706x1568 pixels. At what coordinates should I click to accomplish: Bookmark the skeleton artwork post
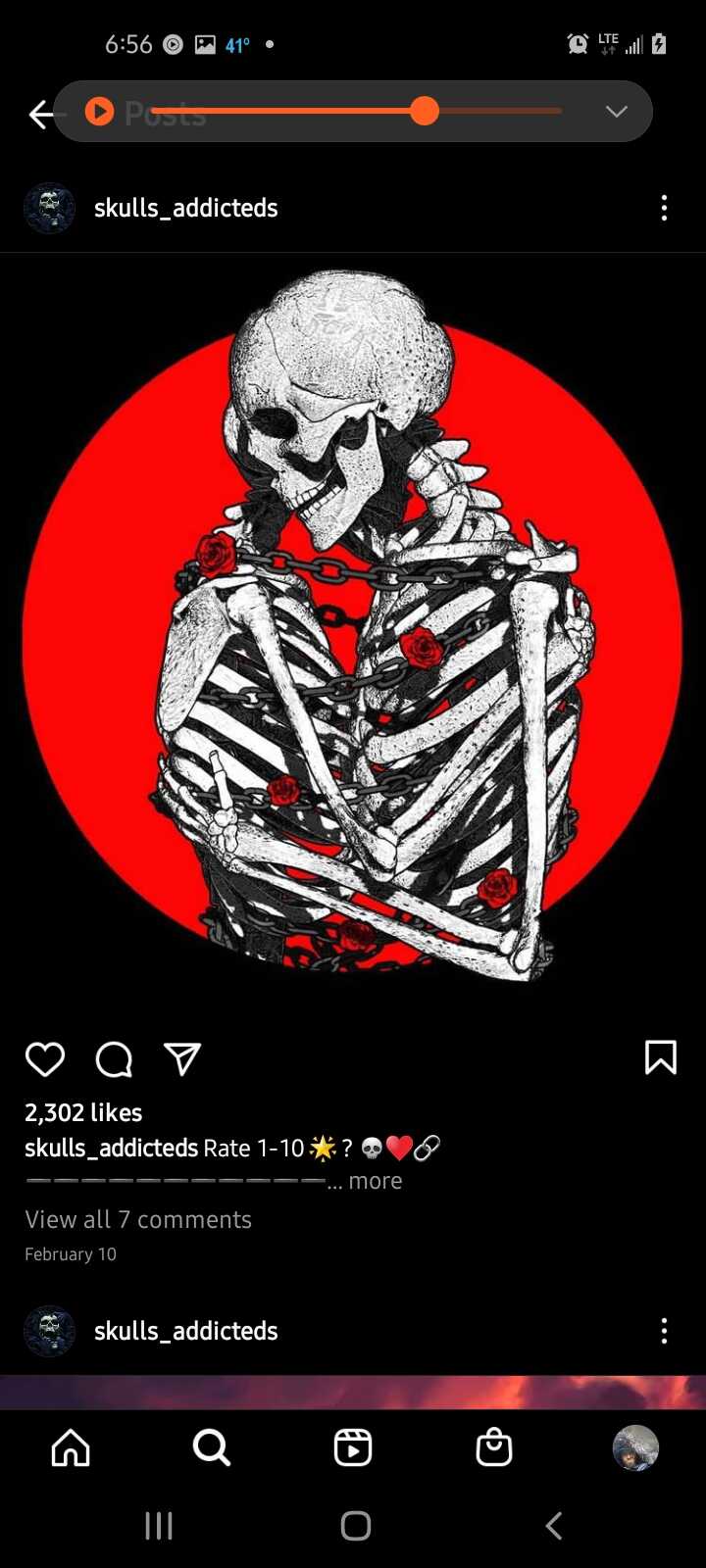coord(661,1057)
